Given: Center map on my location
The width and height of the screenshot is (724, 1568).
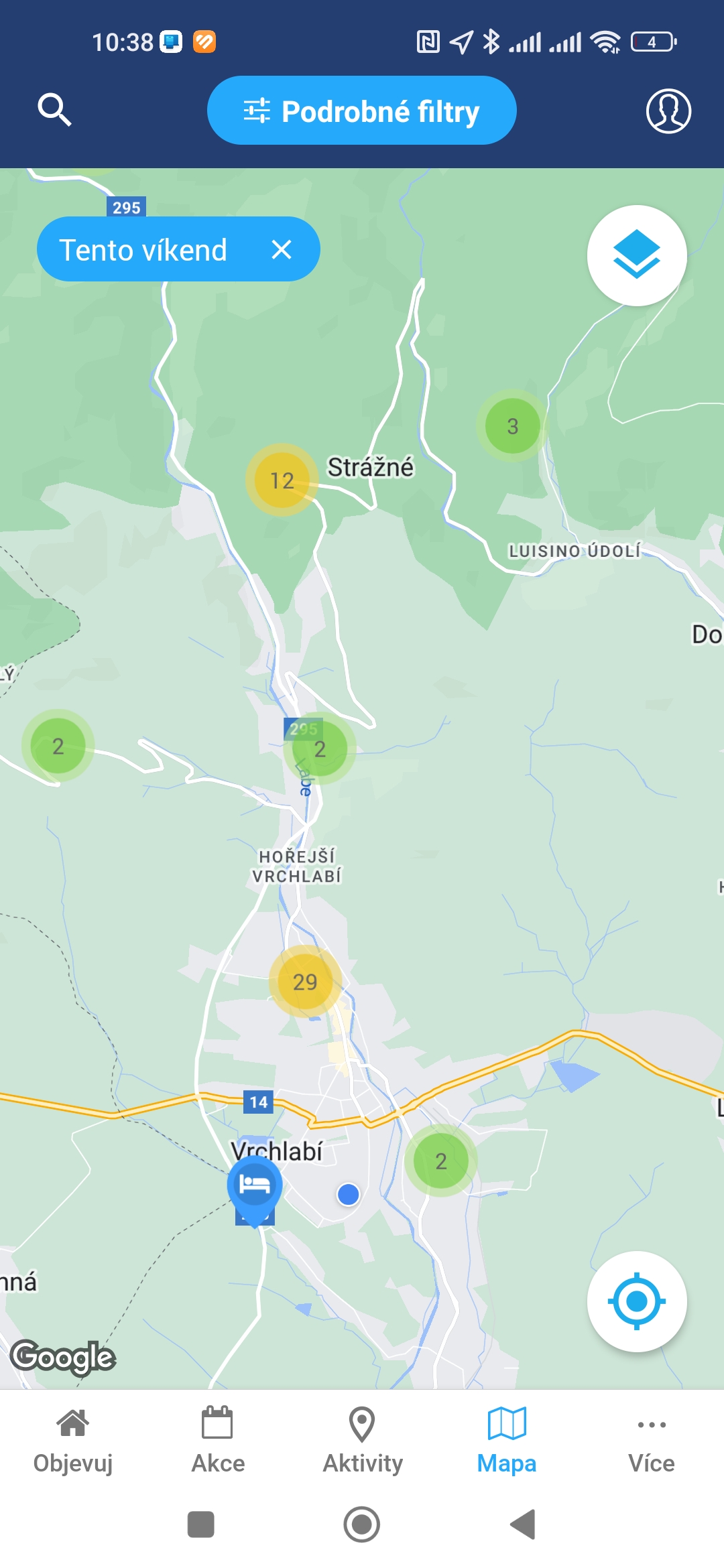Looking at the screenshot, I should [x=637, y=1301].
